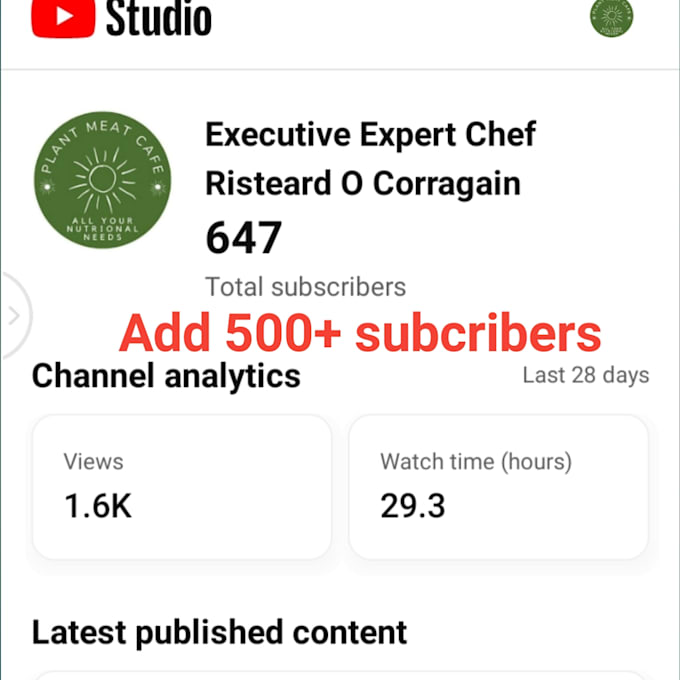This screenshot has height=680, width=680.
Task: Open the Watch time (hours) card
Action: point(498,487)
